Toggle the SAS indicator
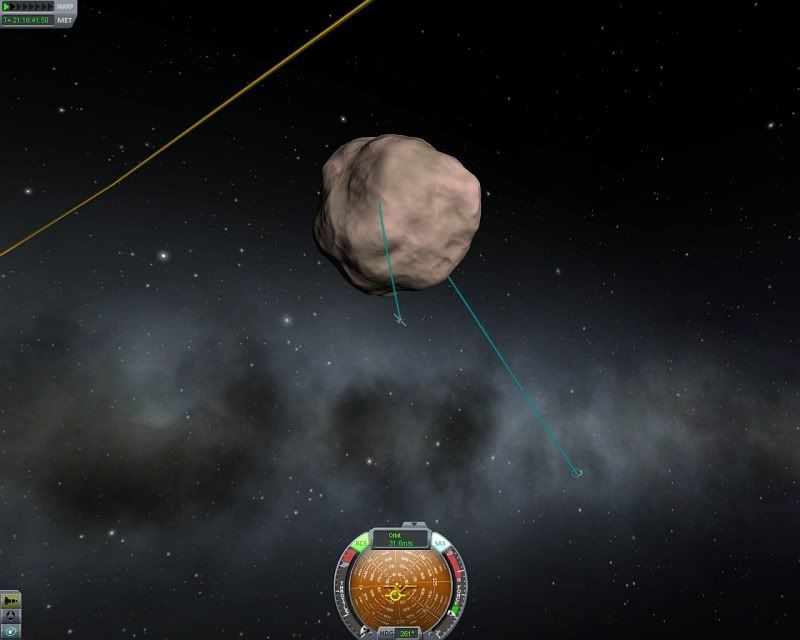This screenshot has width=800, height=640. [x=440, y=544]
